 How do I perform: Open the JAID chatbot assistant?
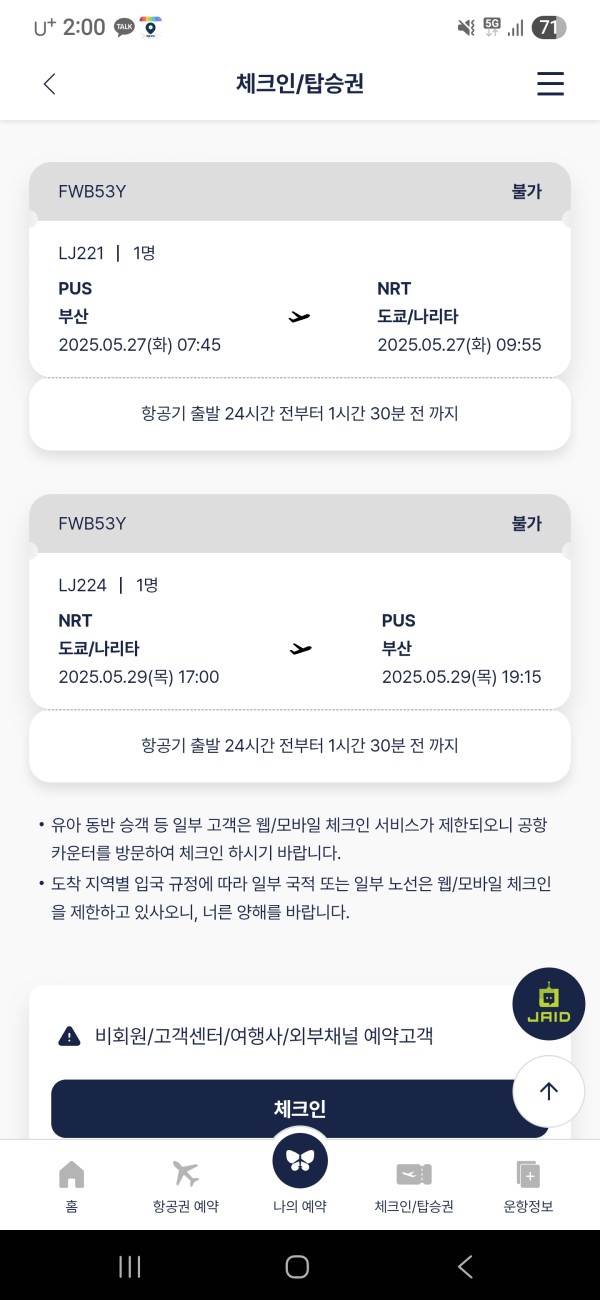(548, 1004)
